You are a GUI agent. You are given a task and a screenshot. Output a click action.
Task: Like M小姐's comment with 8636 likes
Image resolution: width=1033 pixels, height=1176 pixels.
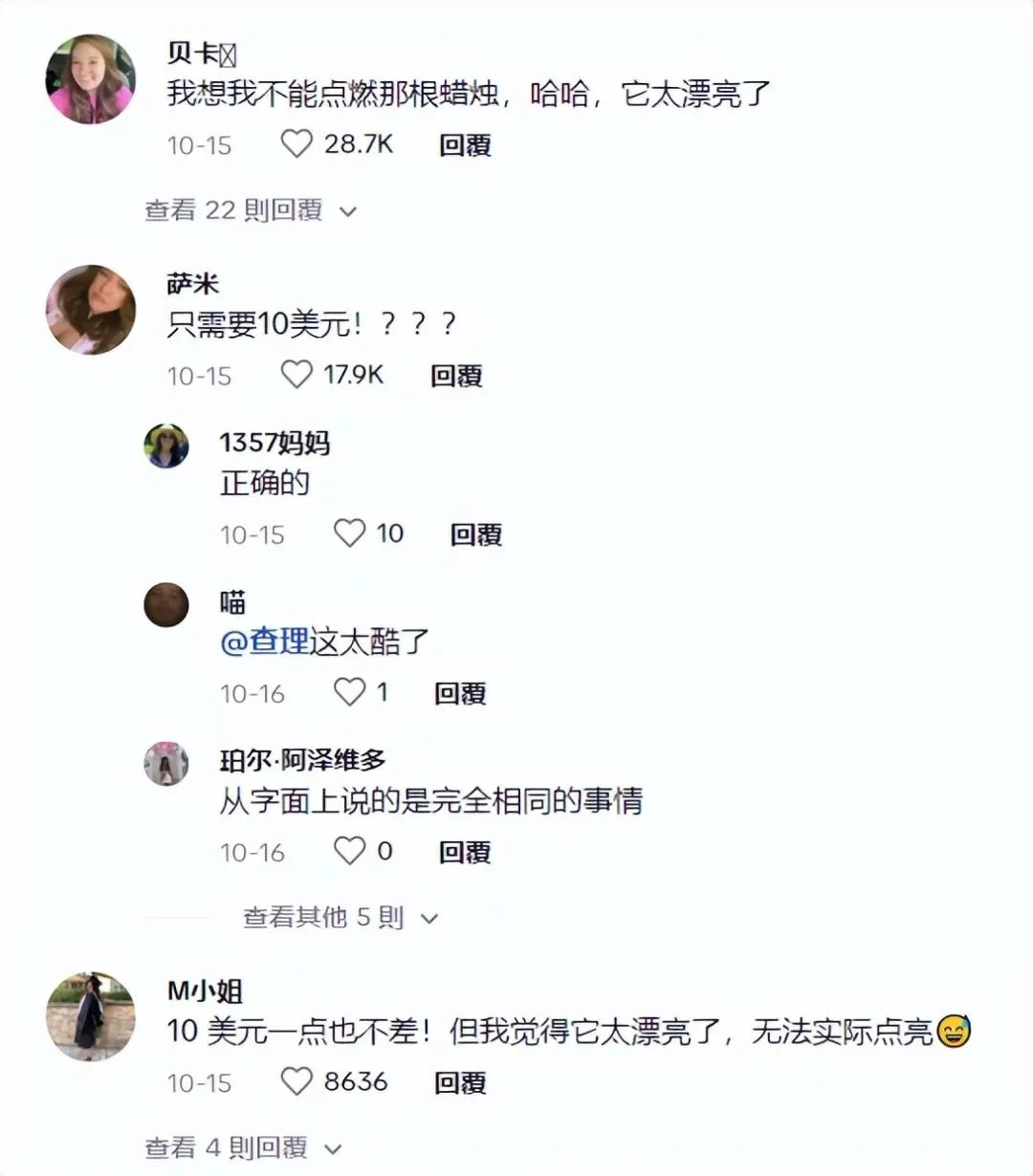(297, 1081)
